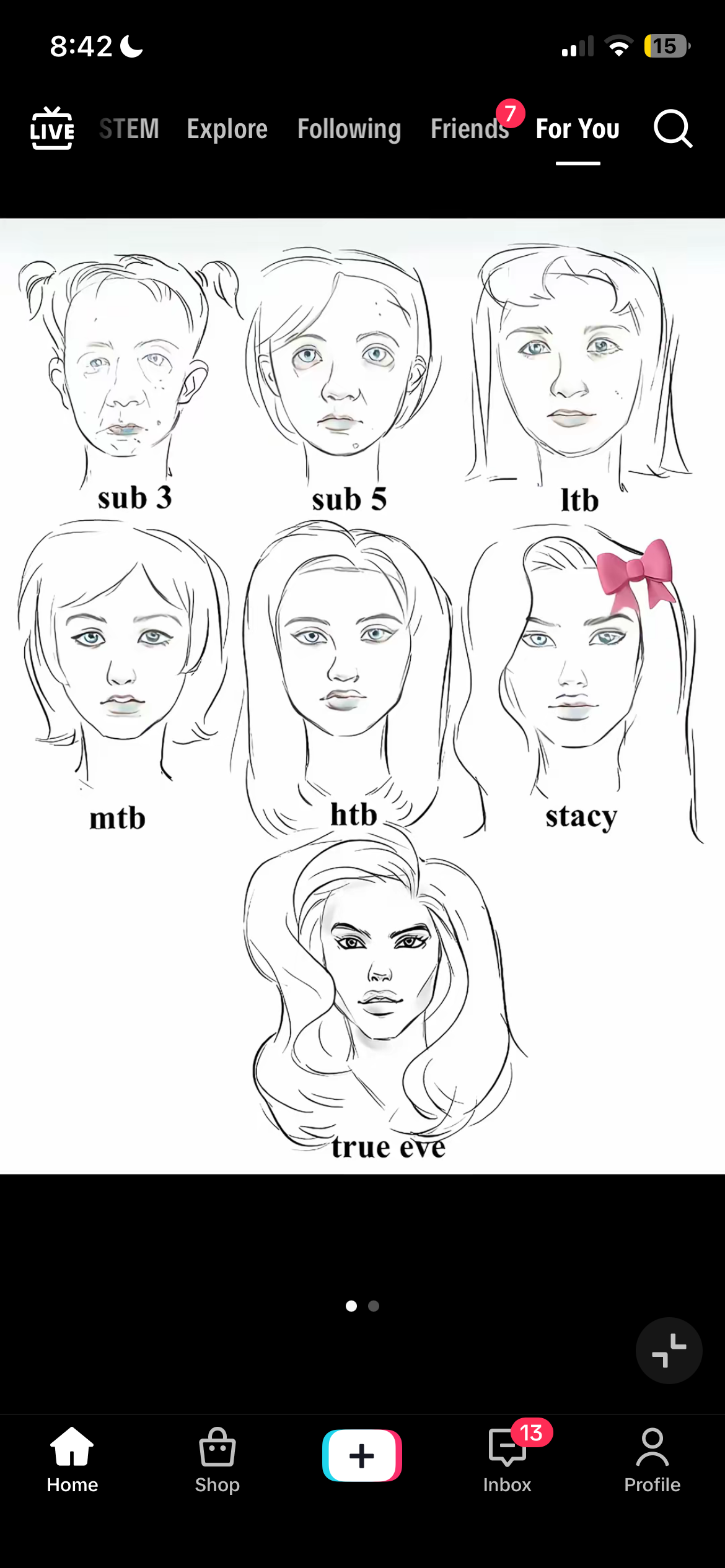Open the LIVE icon
This screenshot has height=1568, width=725.
pyautogui.click(x=52, y=129)
